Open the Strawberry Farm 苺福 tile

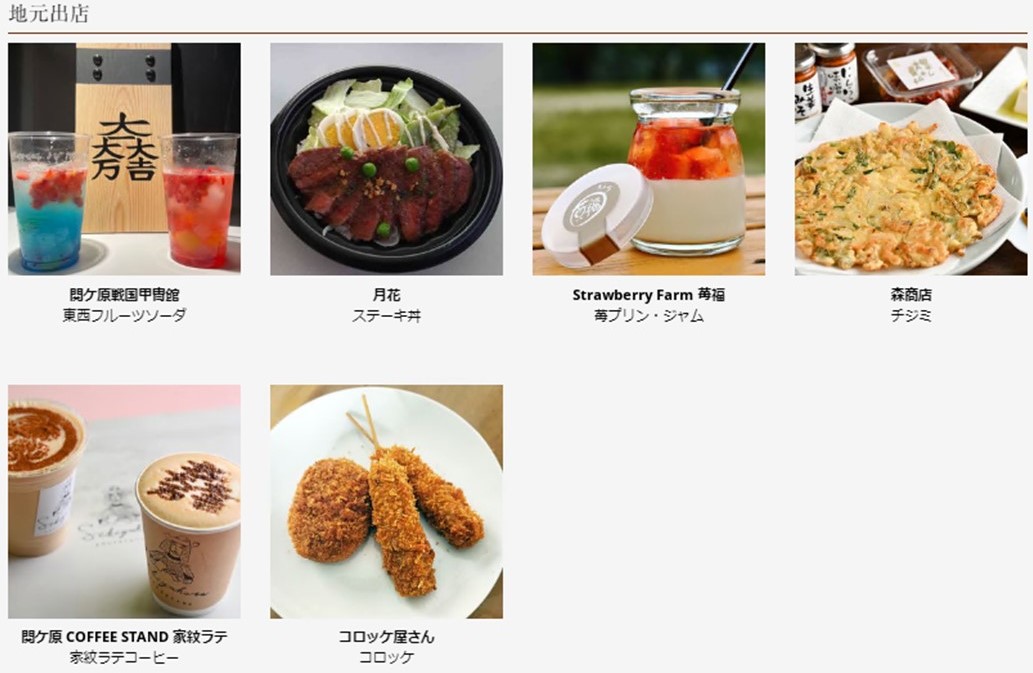(x=648, y=159)
